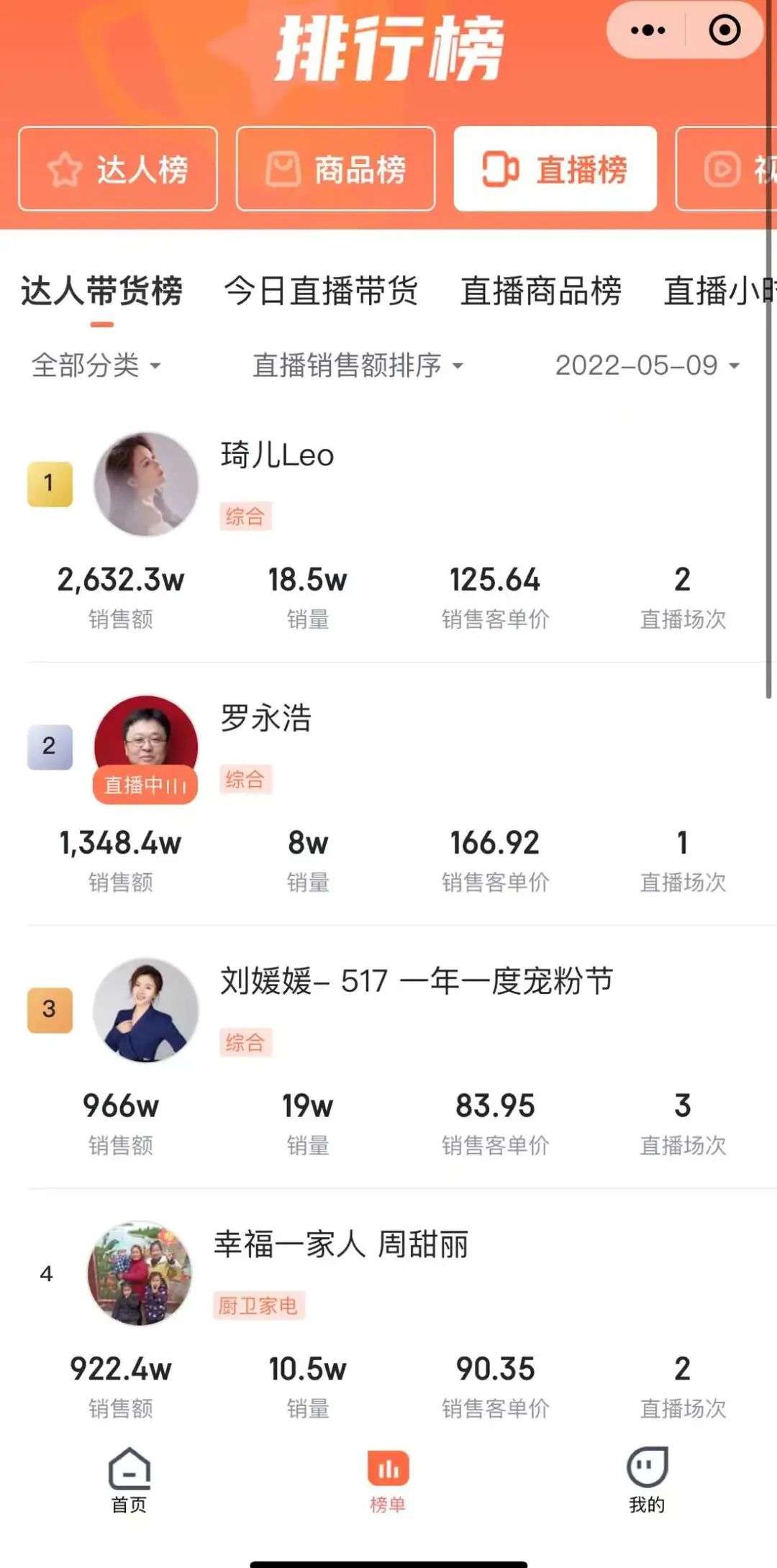Image resolution: width=777 pixels, height=1568 pixels.
Task: Switch to the 商品榜 ranking
Action: click(335, 169)
